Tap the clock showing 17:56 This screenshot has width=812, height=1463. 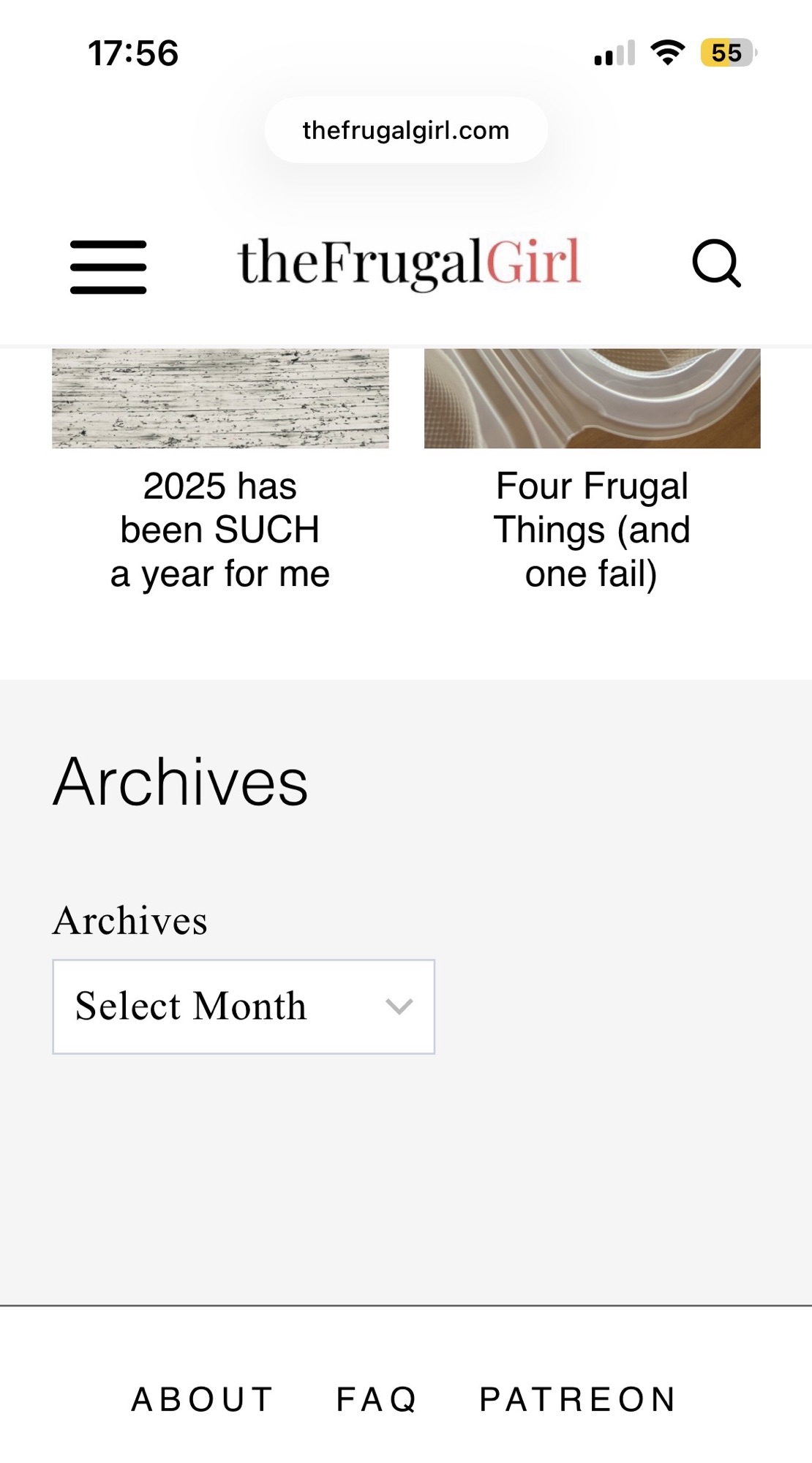(133, 52)
